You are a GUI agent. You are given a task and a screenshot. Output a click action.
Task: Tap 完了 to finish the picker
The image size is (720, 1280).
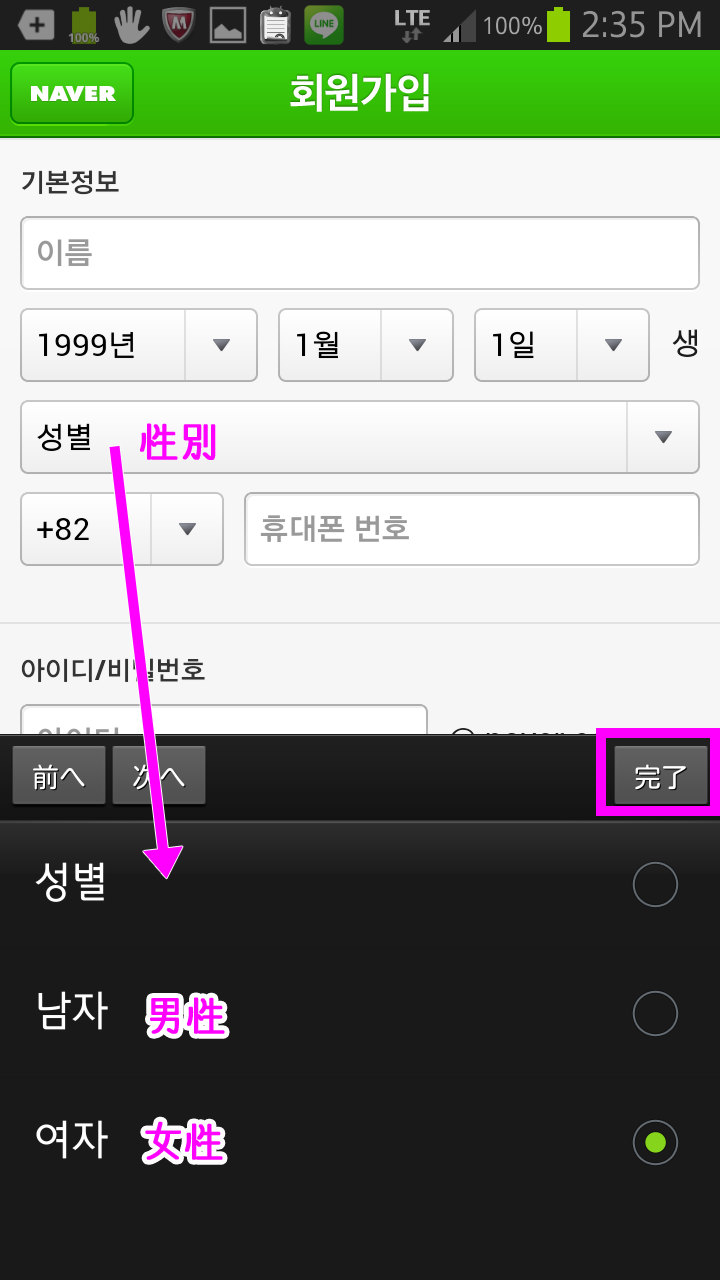pos(660,776)
